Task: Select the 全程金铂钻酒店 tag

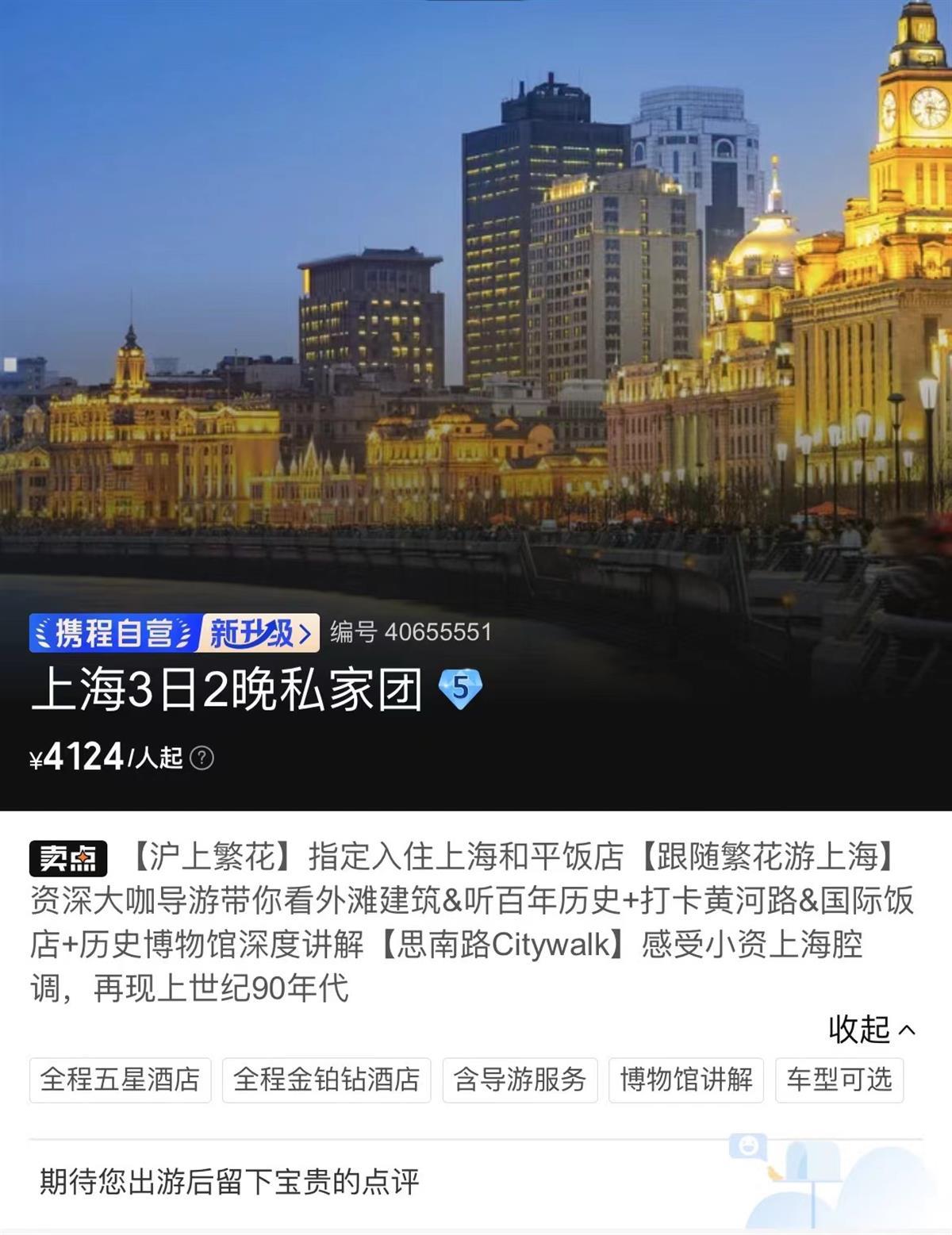Action: point(326,1080)
